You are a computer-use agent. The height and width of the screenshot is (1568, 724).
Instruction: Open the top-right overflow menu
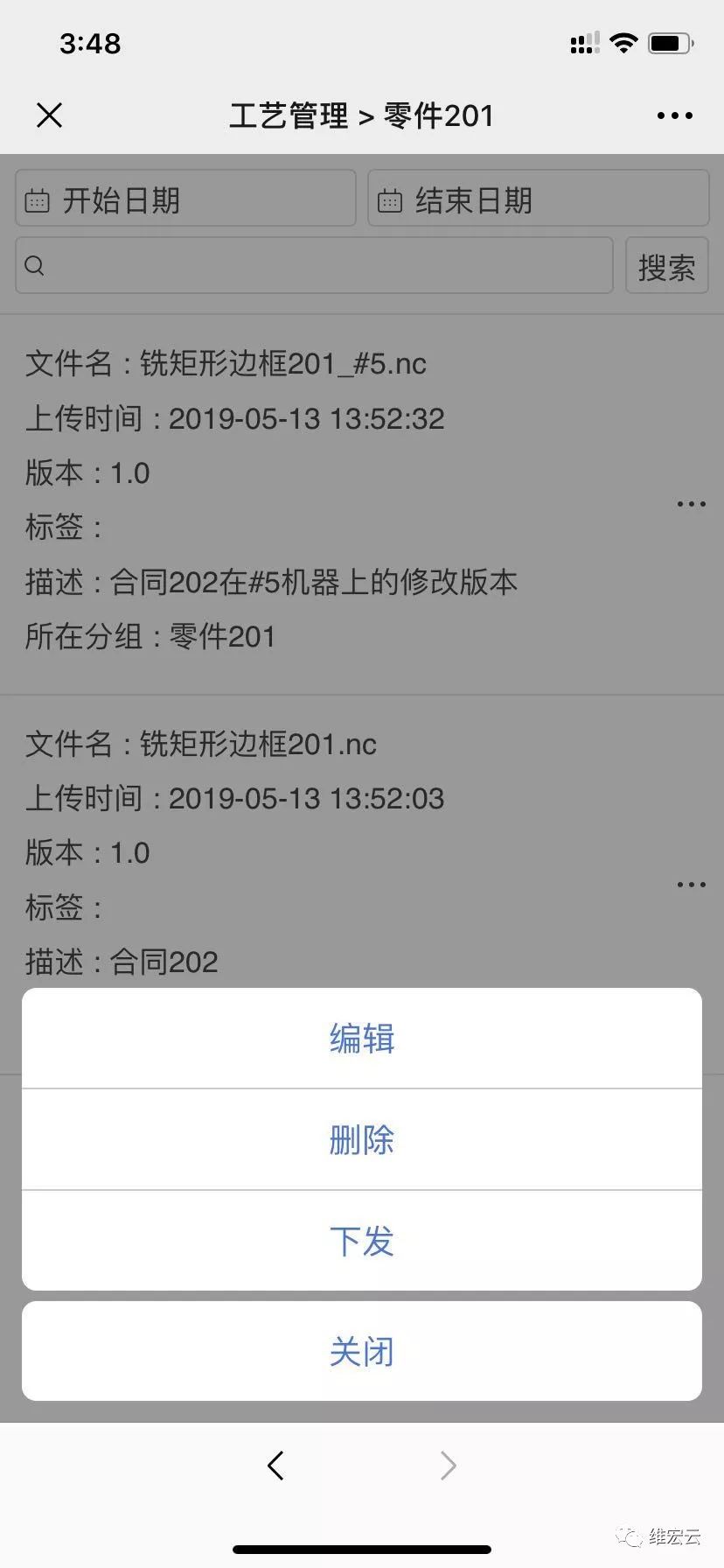coord(674,115)
